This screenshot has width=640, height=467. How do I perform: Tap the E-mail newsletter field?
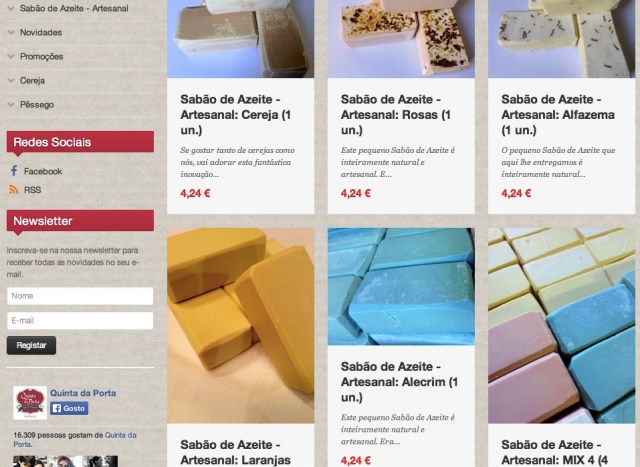coord(80,321)
